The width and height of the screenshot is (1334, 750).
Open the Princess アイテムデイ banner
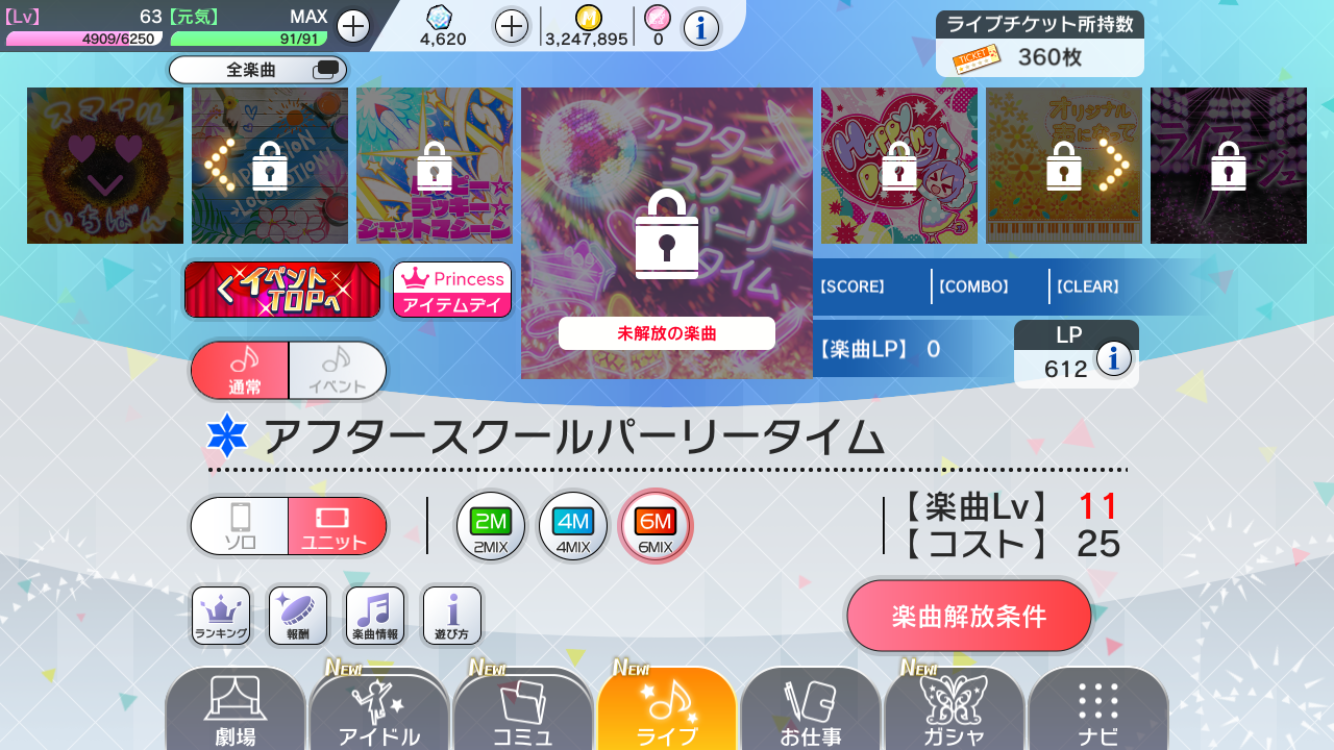(x=452, y=290)
